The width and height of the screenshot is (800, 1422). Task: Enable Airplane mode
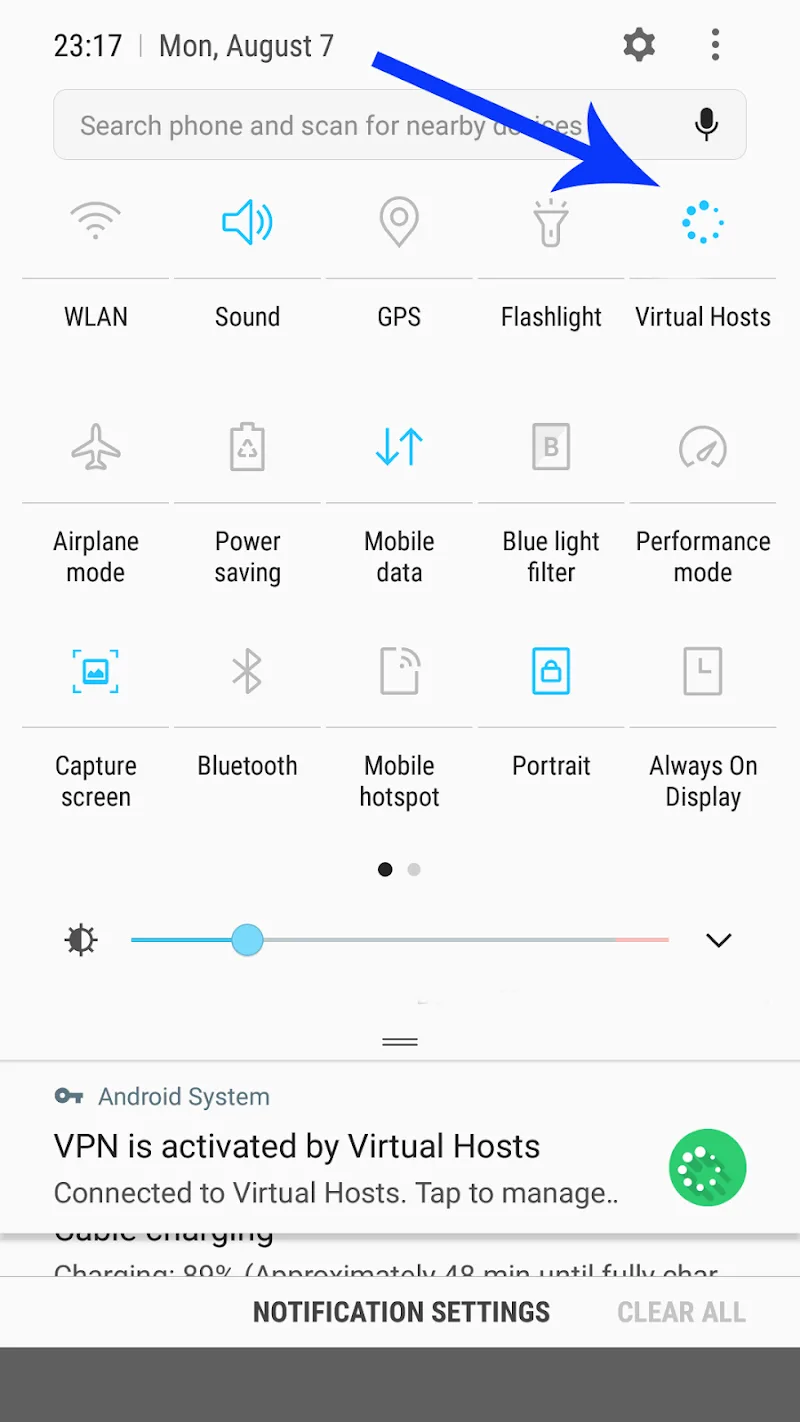click(96, 447)
